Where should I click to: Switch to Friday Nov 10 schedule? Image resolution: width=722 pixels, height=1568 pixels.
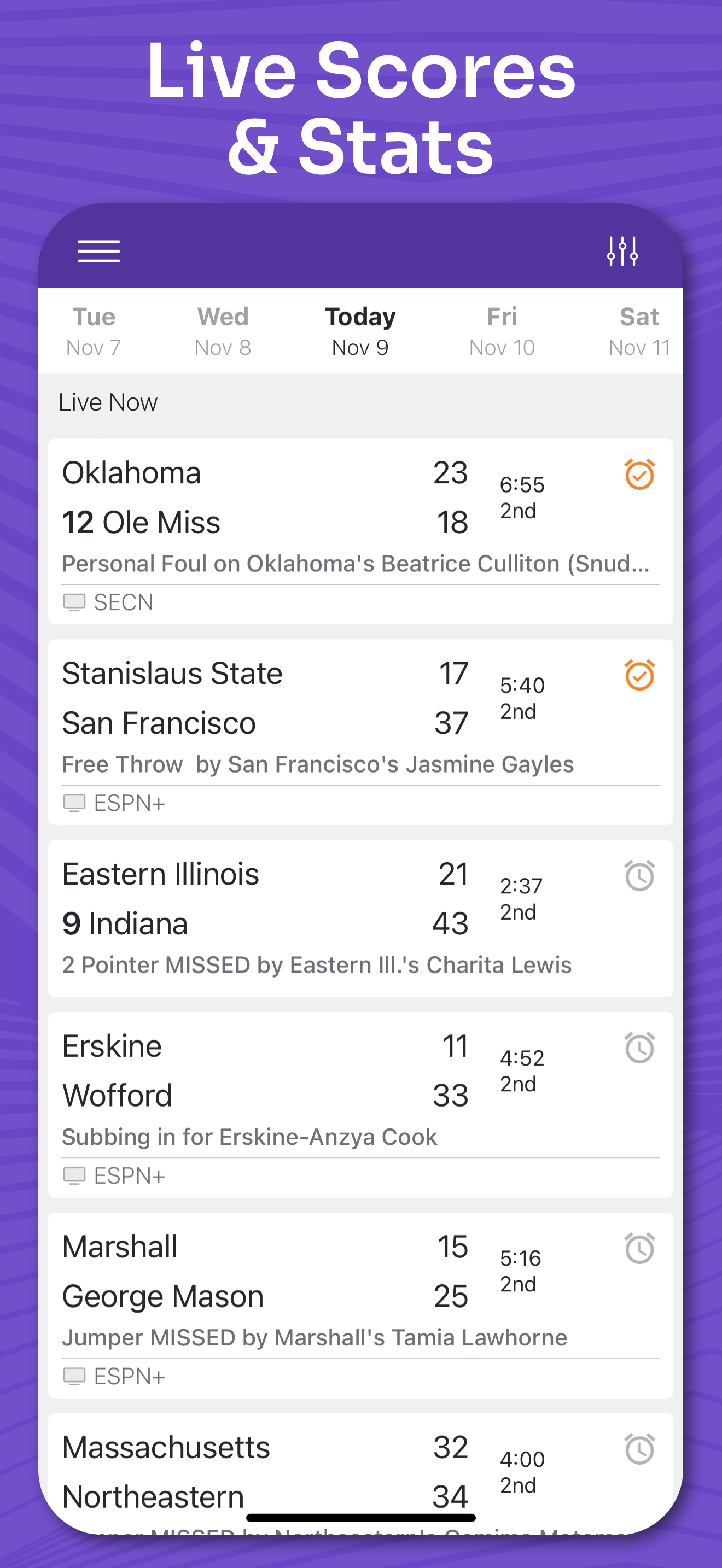(x=502, y=331)
